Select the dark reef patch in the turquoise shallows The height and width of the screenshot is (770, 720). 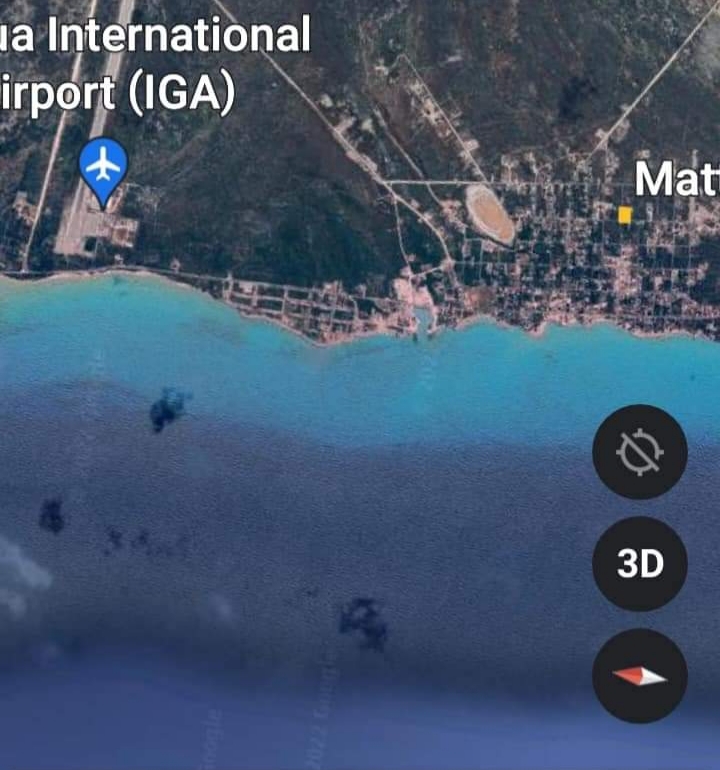click(x=165, y=410)
